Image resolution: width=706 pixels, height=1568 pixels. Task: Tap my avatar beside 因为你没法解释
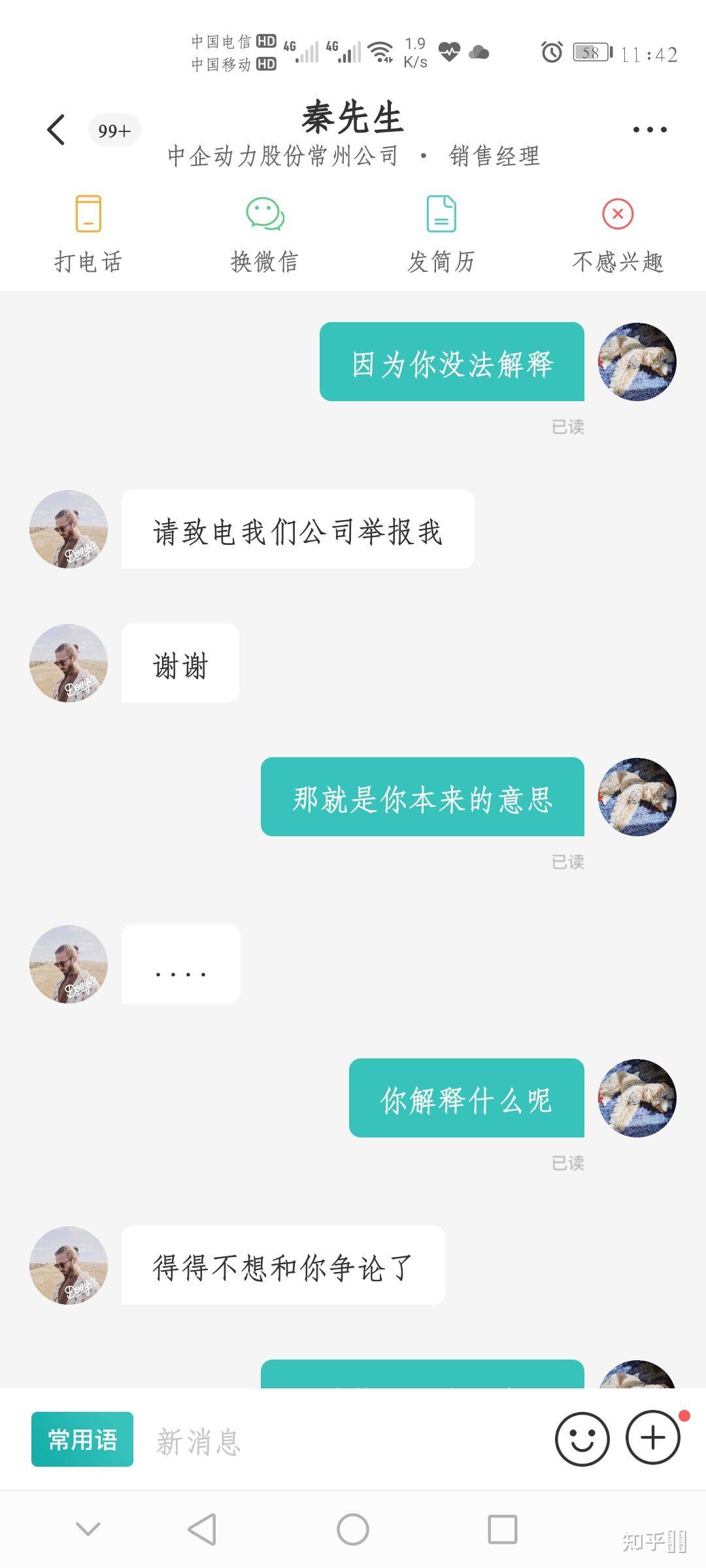click(637, 361)
